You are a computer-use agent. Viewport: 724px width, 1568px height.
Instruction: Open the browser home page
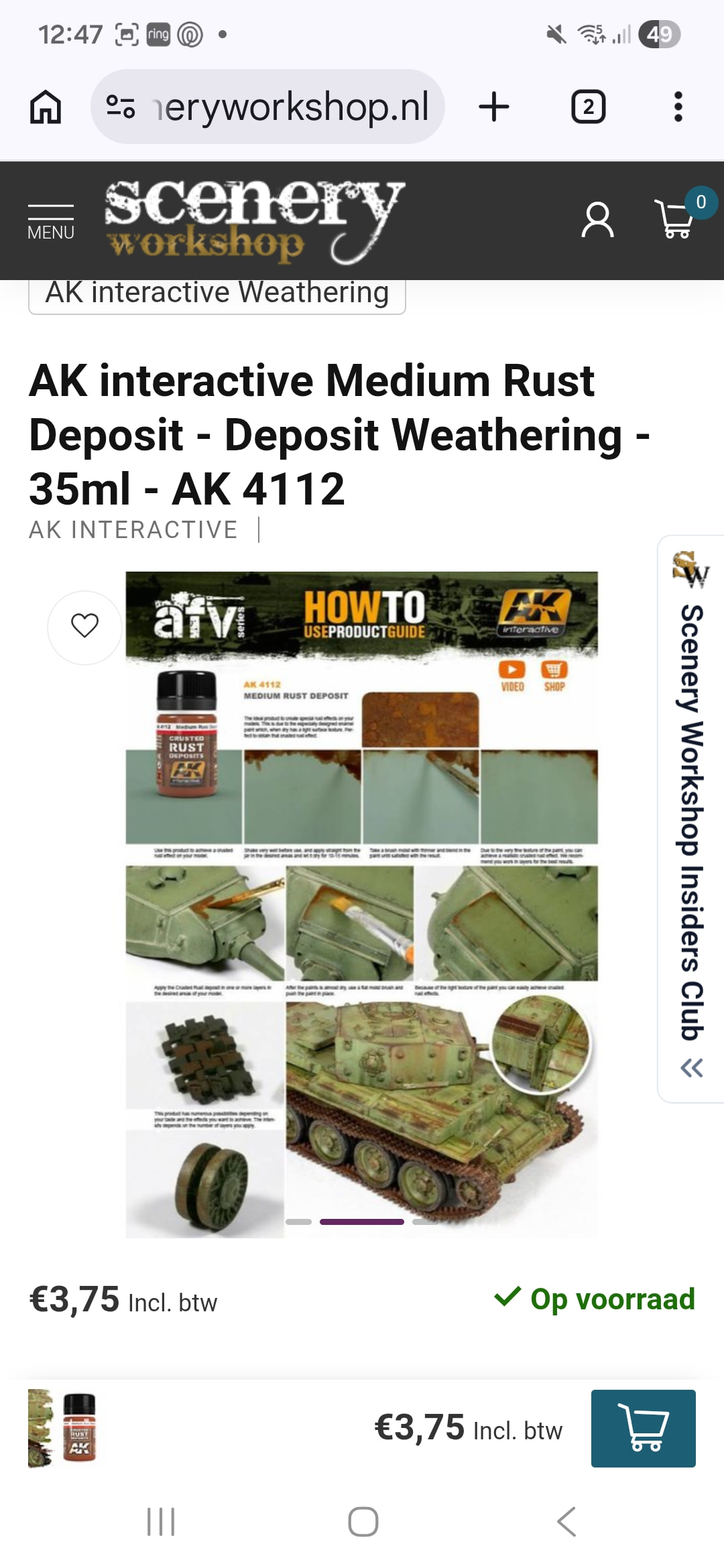pyautogui.click(x=46, y=107)
